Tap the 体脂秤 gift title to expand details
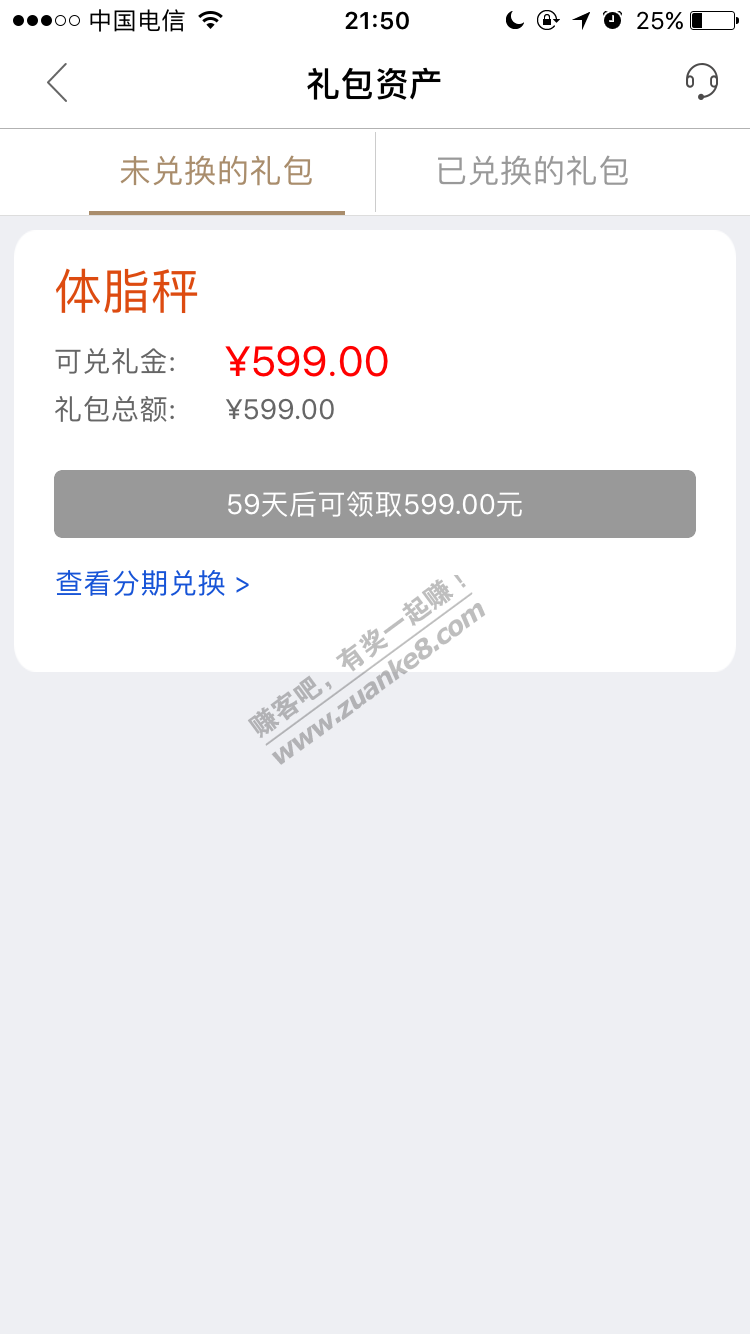The width and height of the screenshot is (750, 1334). (126, 292)
